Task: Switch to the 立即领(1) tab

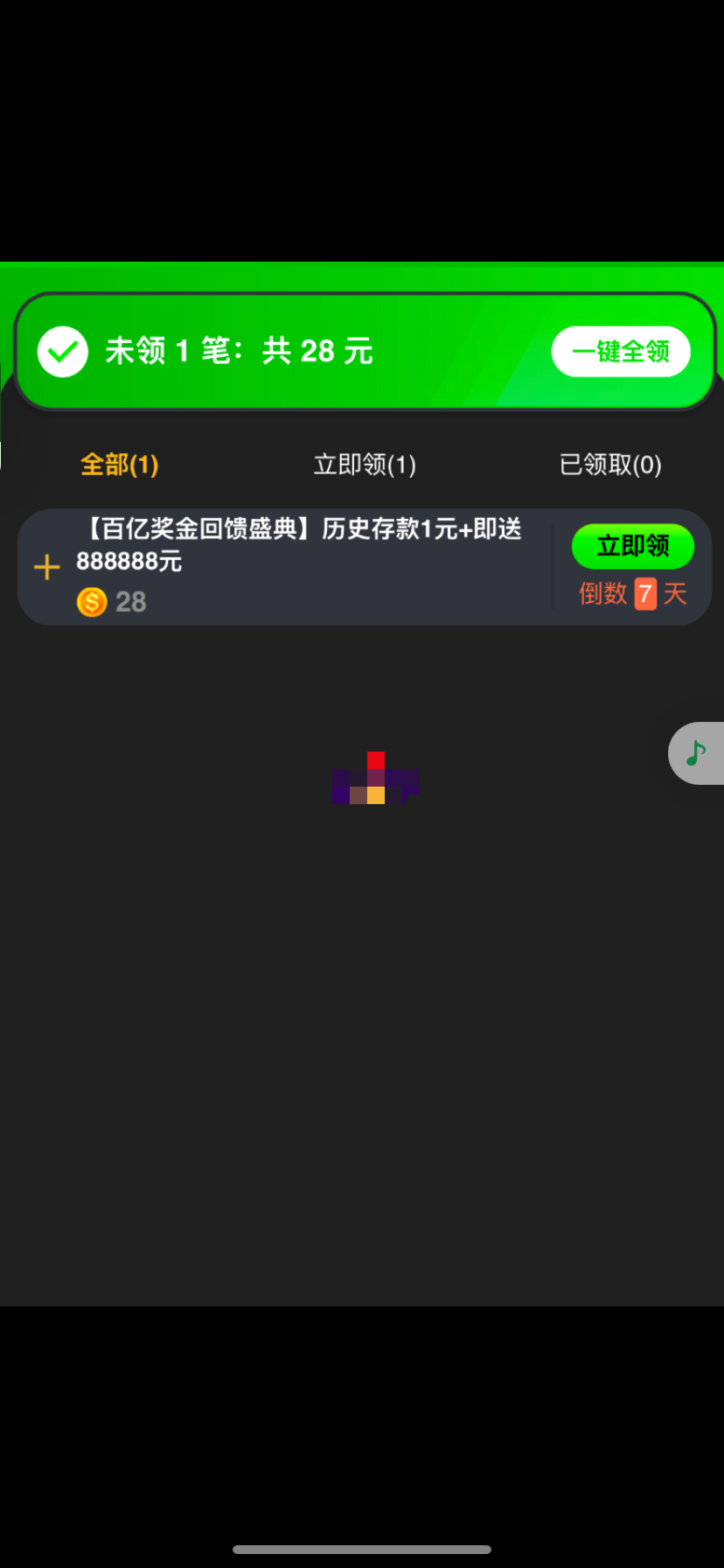Action: click(365, 465)
